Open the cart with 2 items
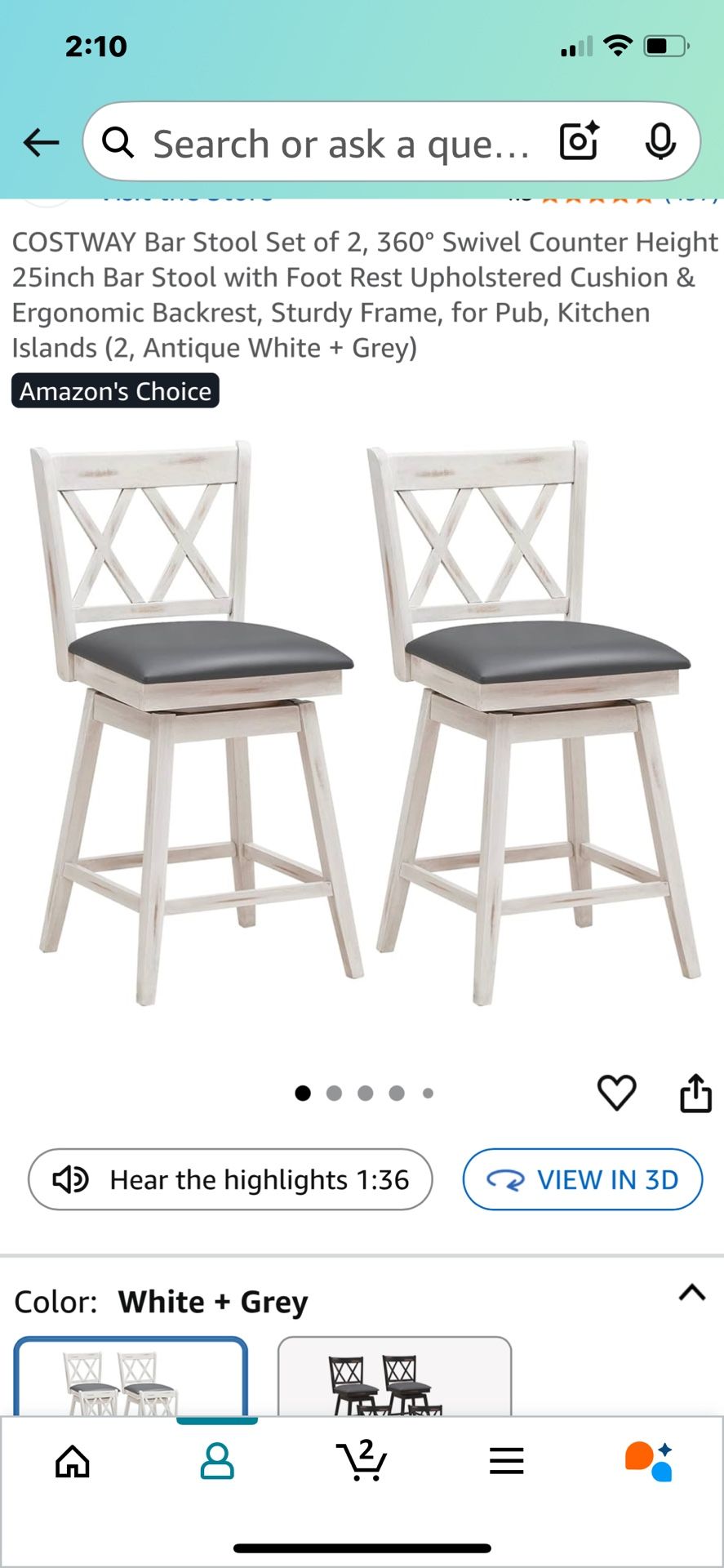Screen dimensions: 724x1568 coord(362,1461)
